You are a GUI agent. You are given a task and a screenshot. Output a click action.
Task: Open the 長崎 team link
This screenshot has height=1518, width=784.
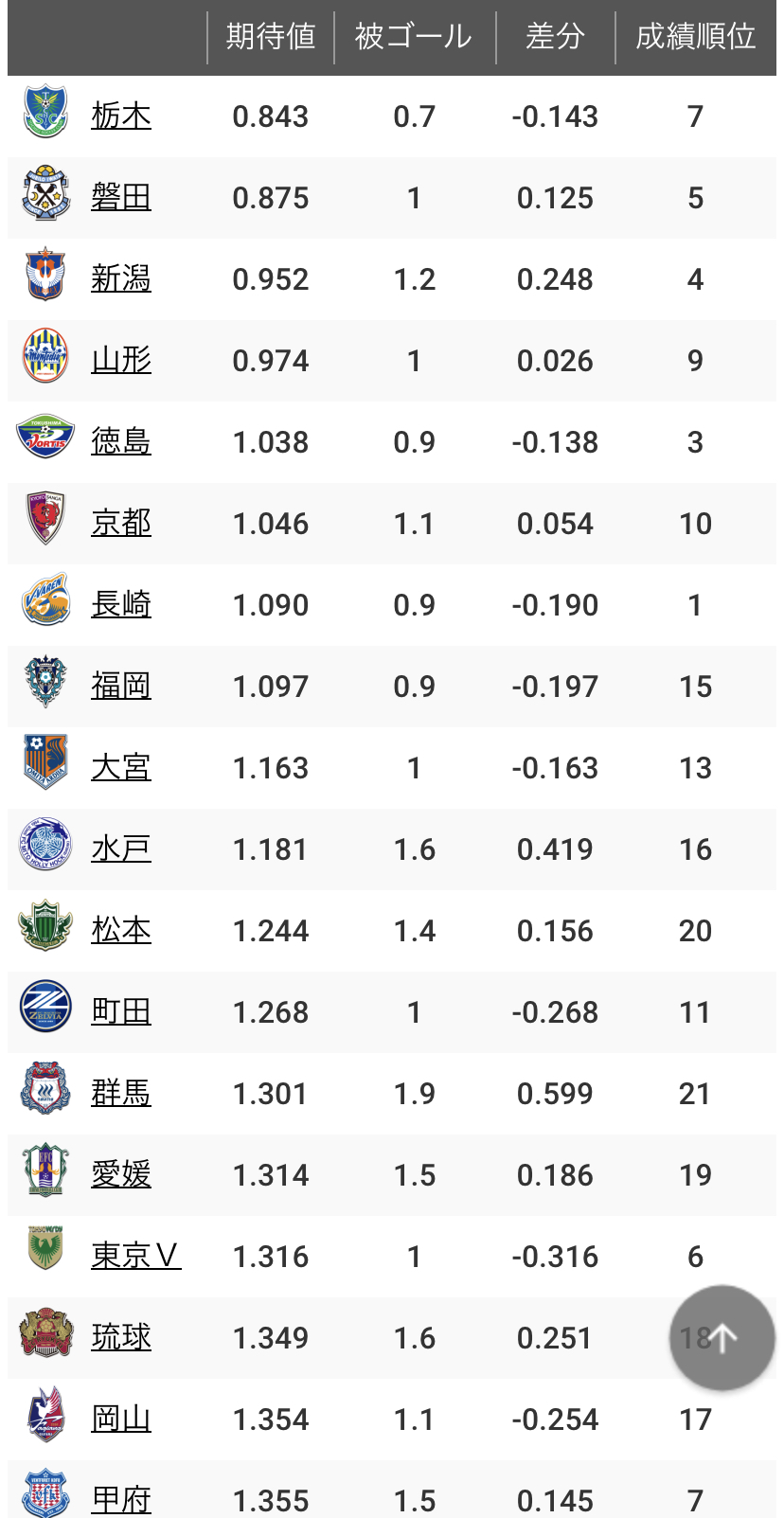coord(121,605)
